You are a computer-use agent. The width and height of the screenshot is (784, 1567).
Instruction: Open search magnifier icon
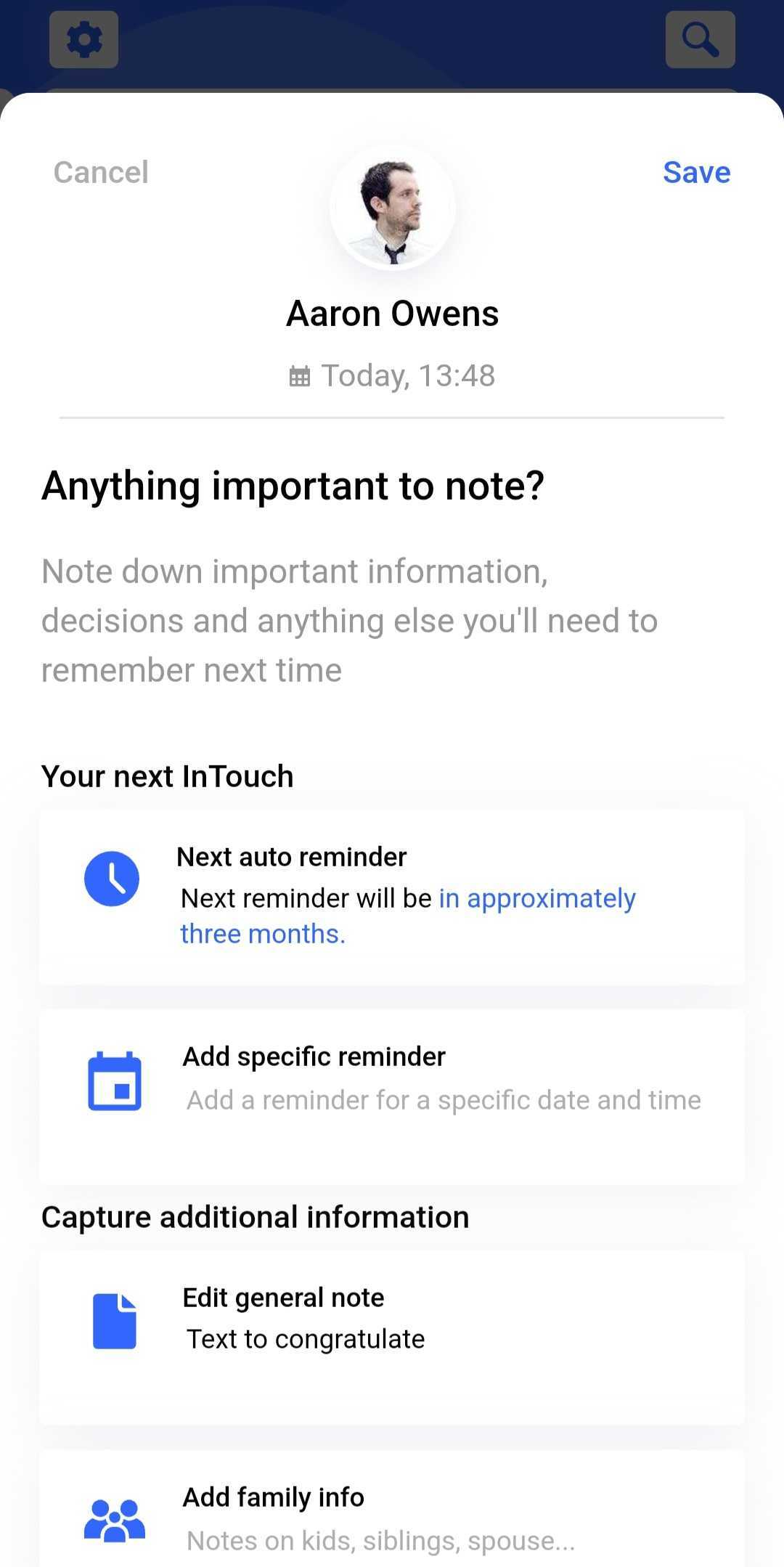pyautogui.click(x=700, y=40)
